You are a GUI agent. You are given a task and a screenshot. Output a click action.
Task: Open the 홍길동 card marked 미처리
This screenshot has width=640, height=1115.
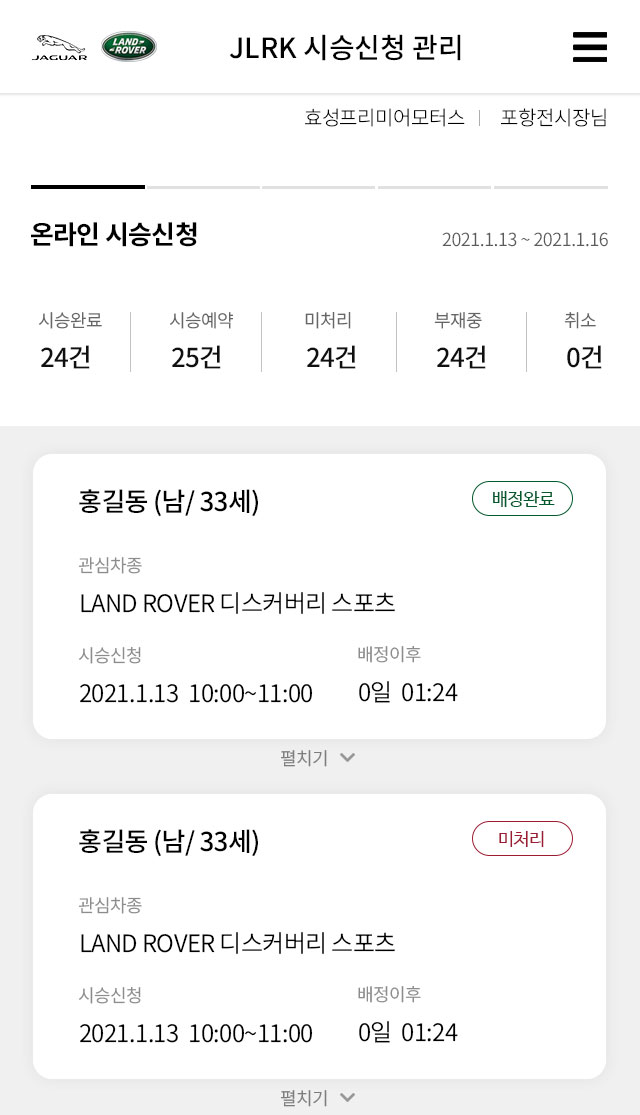[319, 936]
